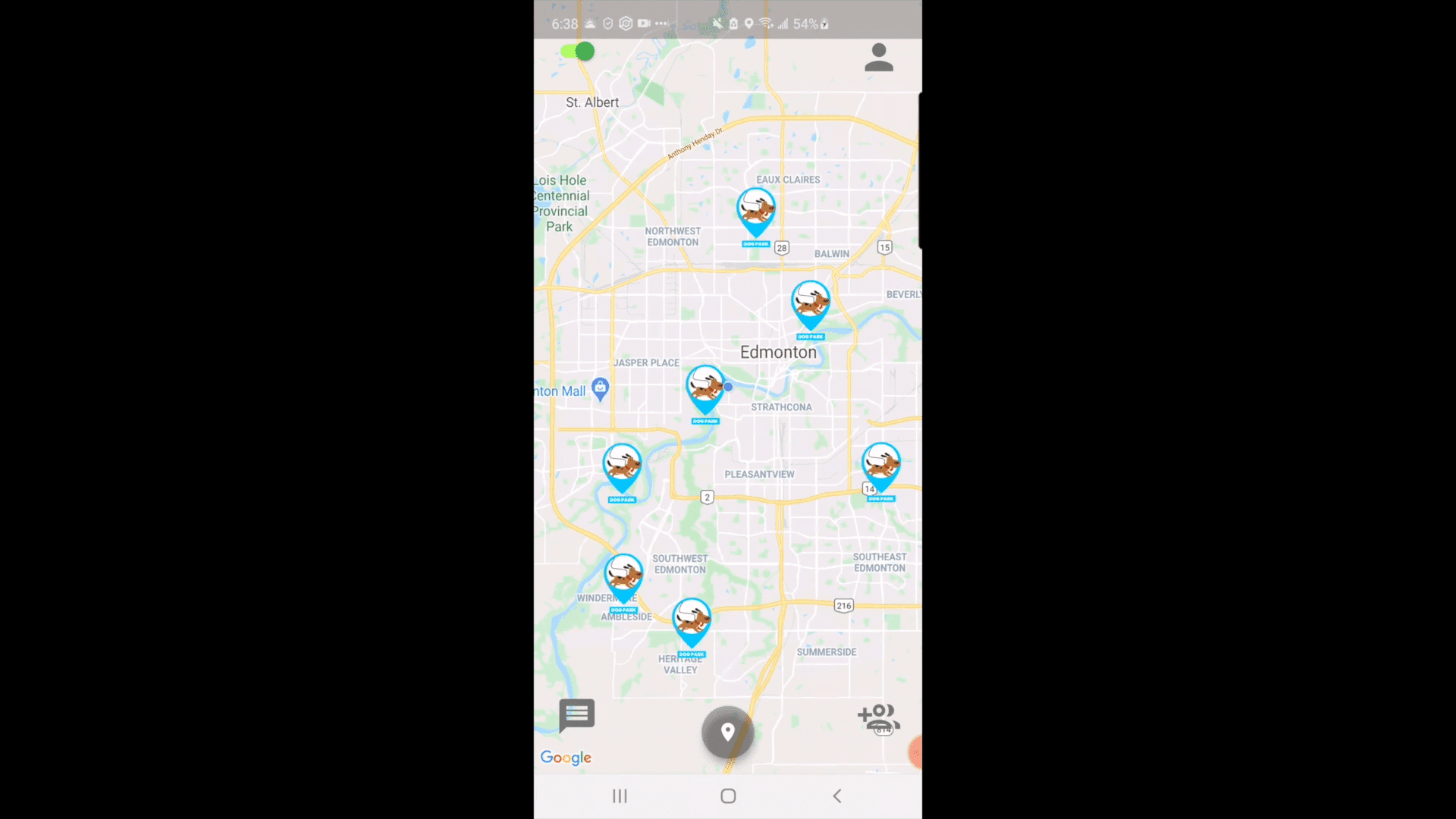Toggle the green switch off
Image resolution: width=1456 pixels, height=819 pixels.
click(578, 52)
